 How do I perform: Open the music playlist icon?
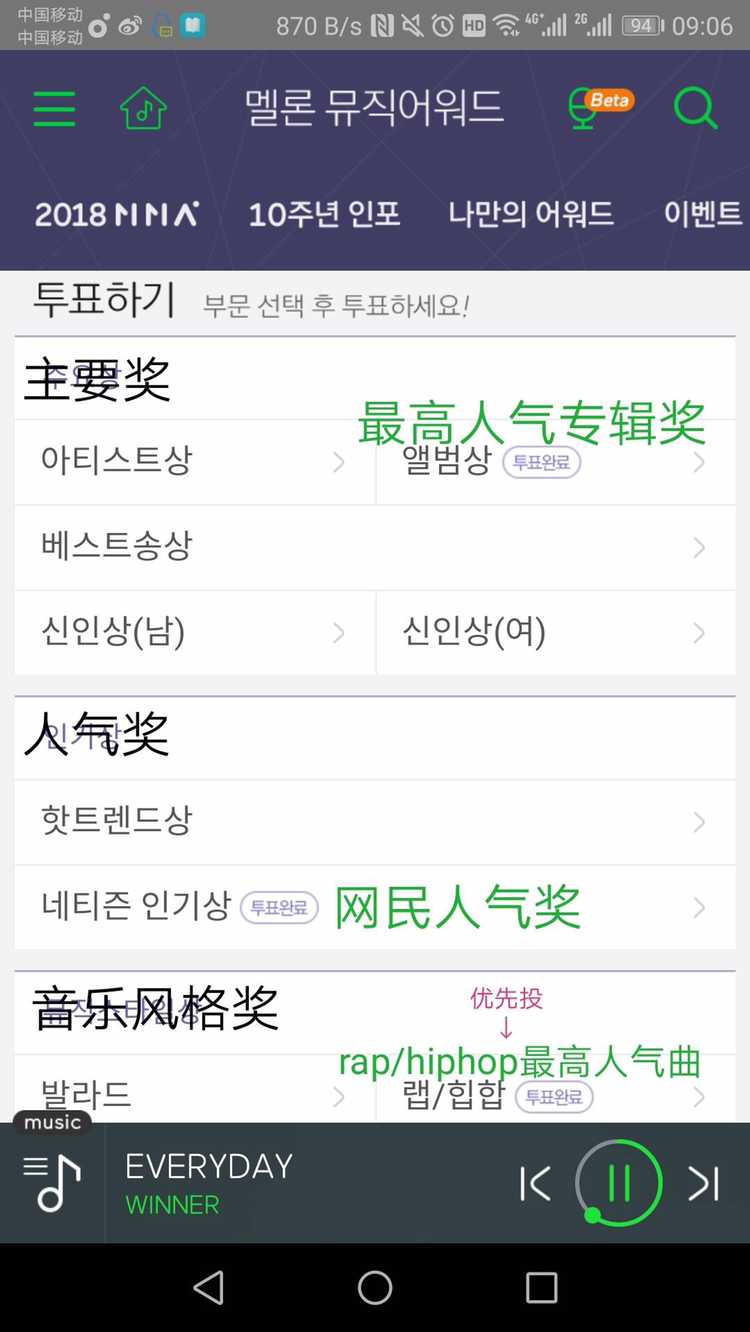pos(52,1182)
